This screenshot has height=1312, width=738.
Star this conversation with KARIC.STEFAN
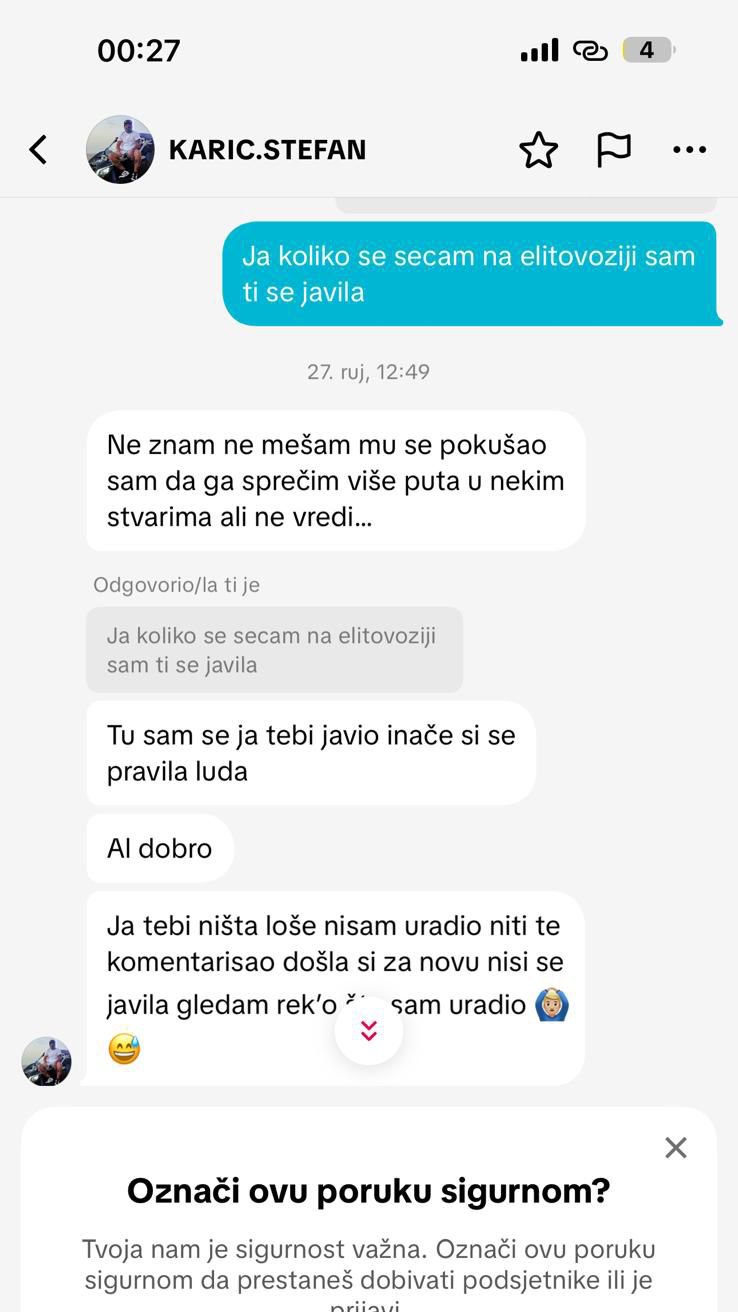tap(539, 149)
